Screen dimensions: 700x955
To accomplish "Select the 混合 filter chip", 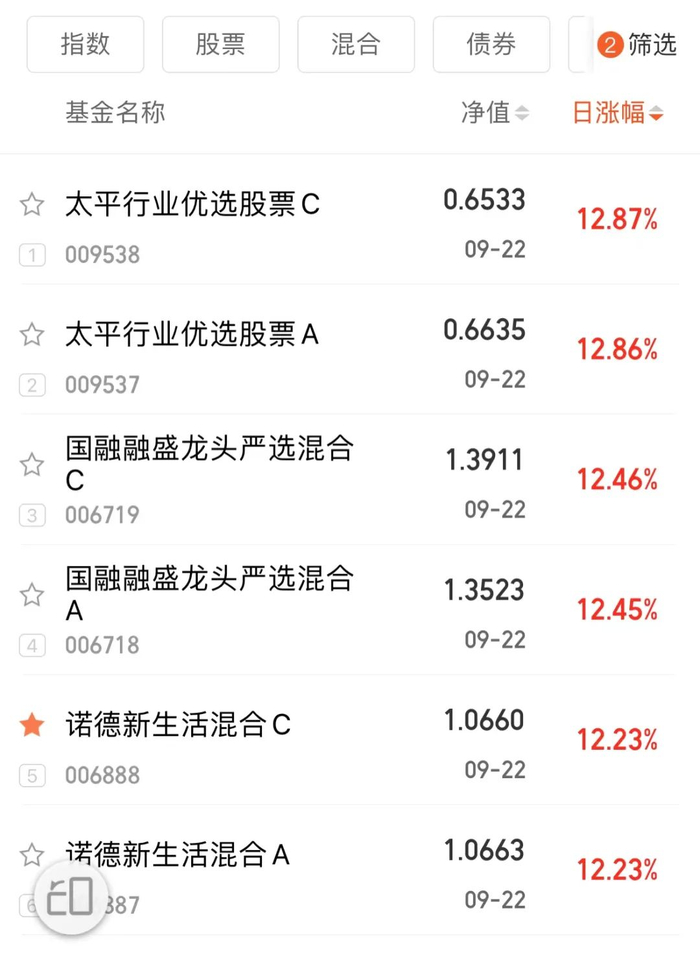I will 355,45.
